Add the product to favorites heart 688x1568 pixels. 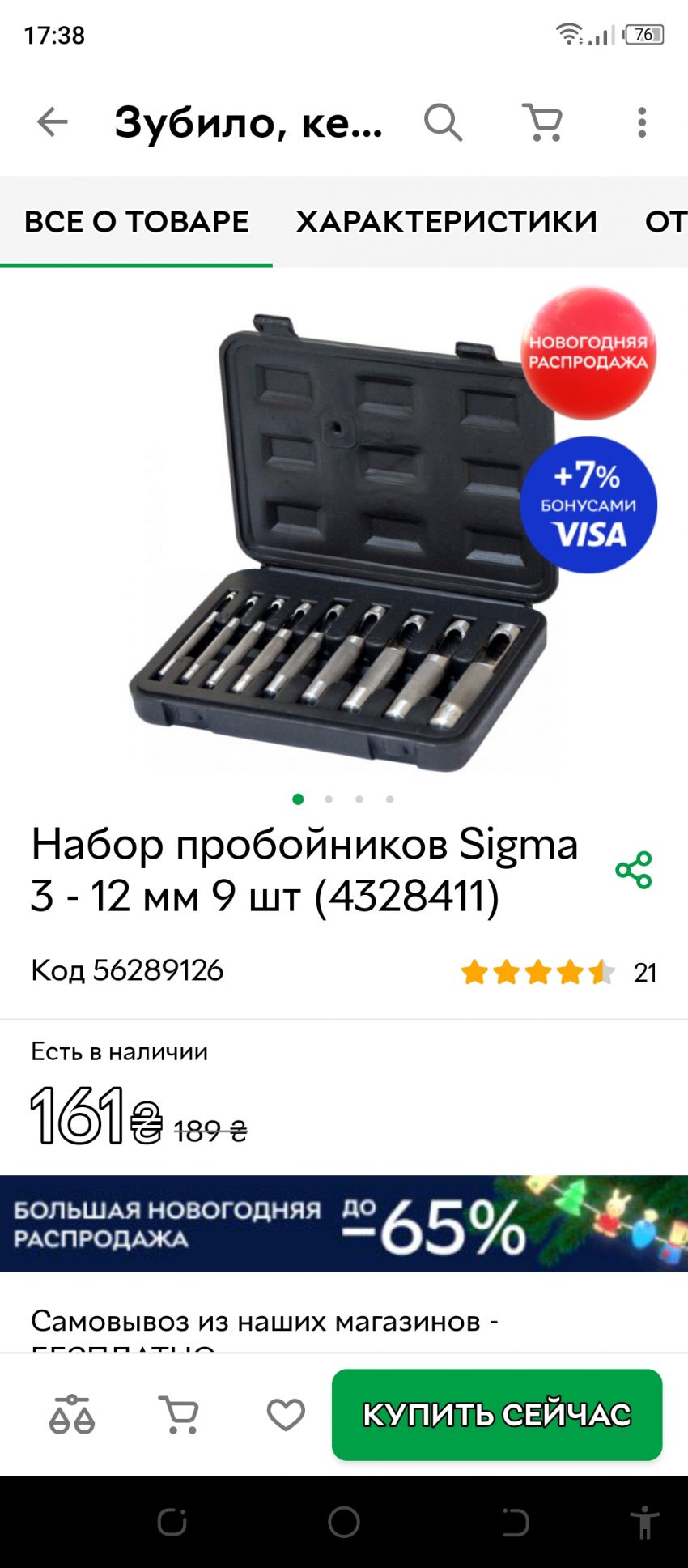286,1414
